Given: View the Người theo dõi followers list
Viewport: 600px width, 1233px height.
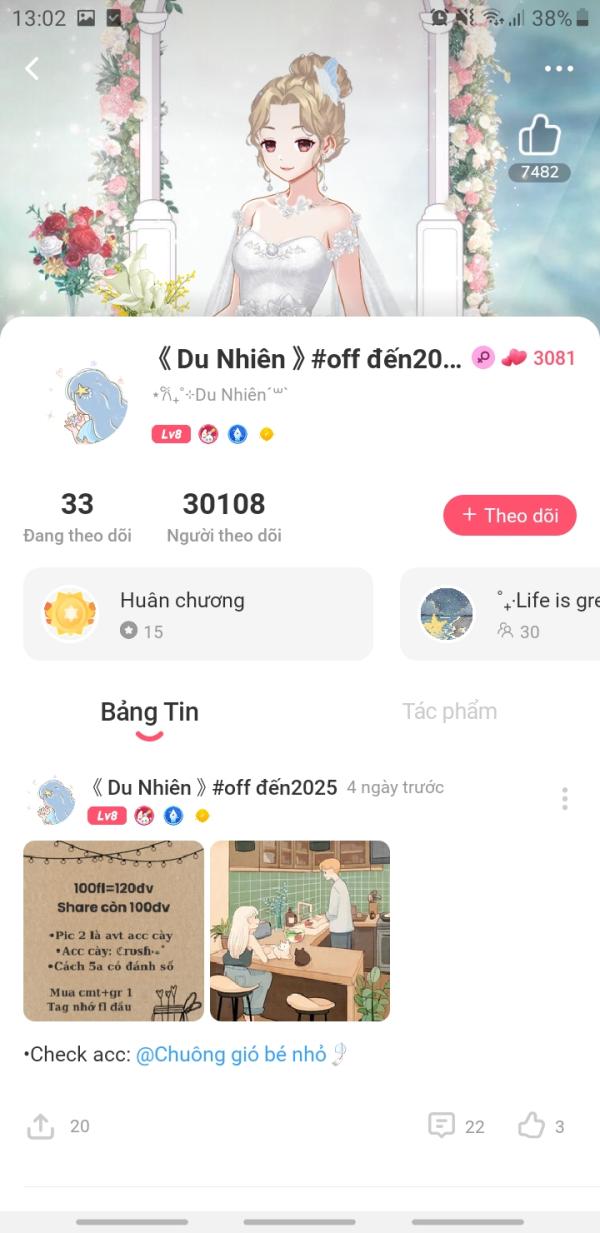Looking at the screenshot, I should coord(224,517).
